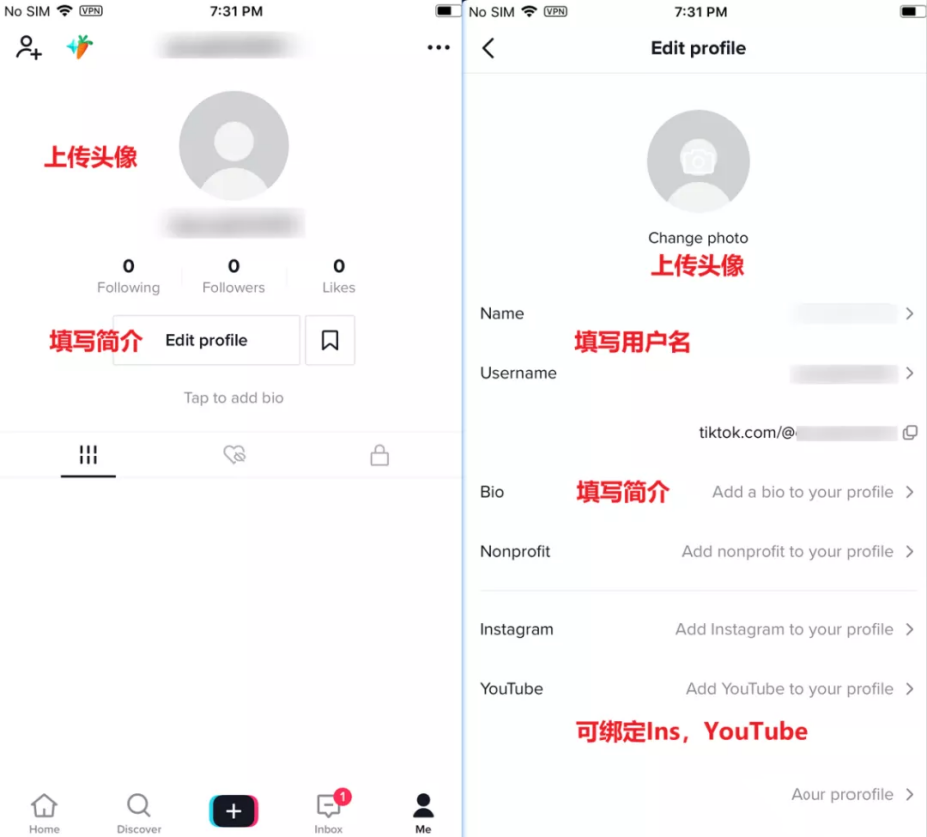Switch to the liked videos tab

tap(234, 456)
